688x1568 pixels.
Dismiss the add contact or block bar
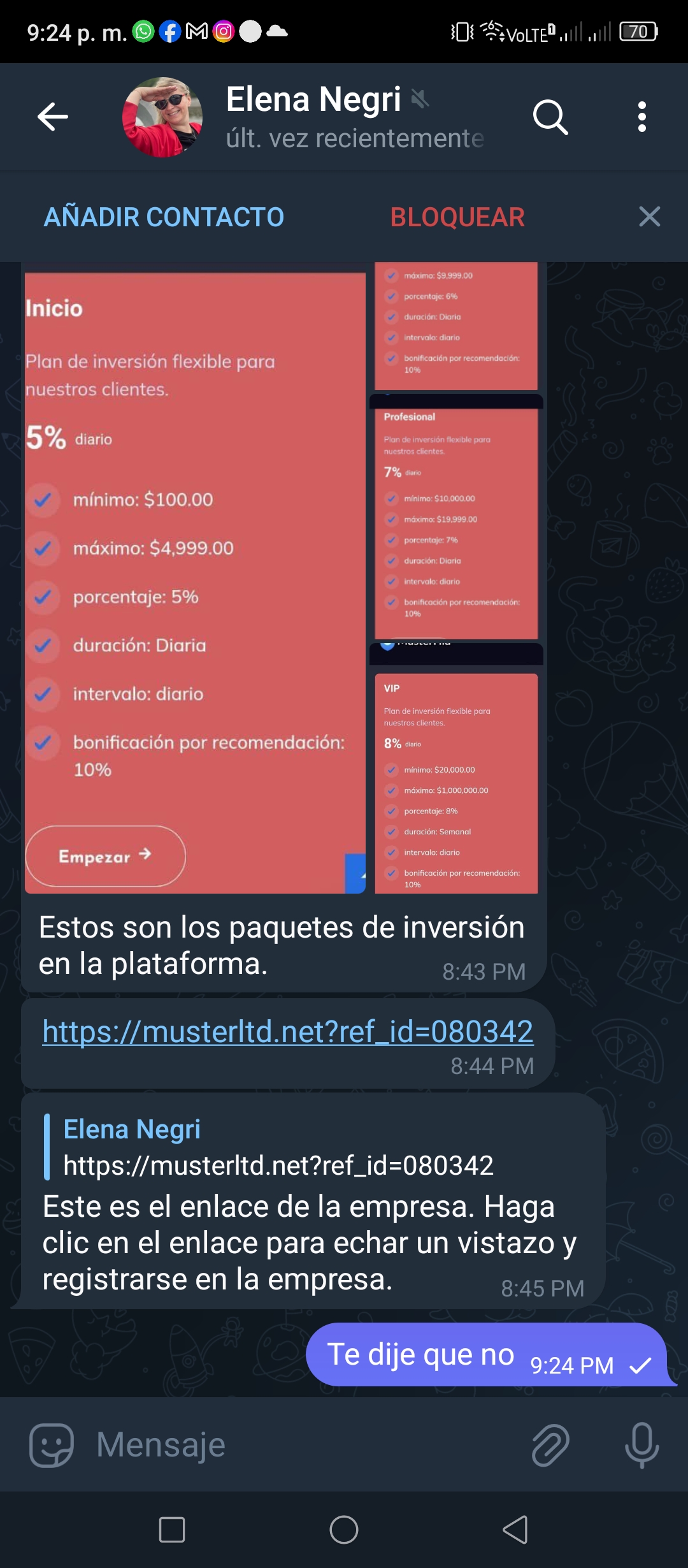tap(649, 217)
